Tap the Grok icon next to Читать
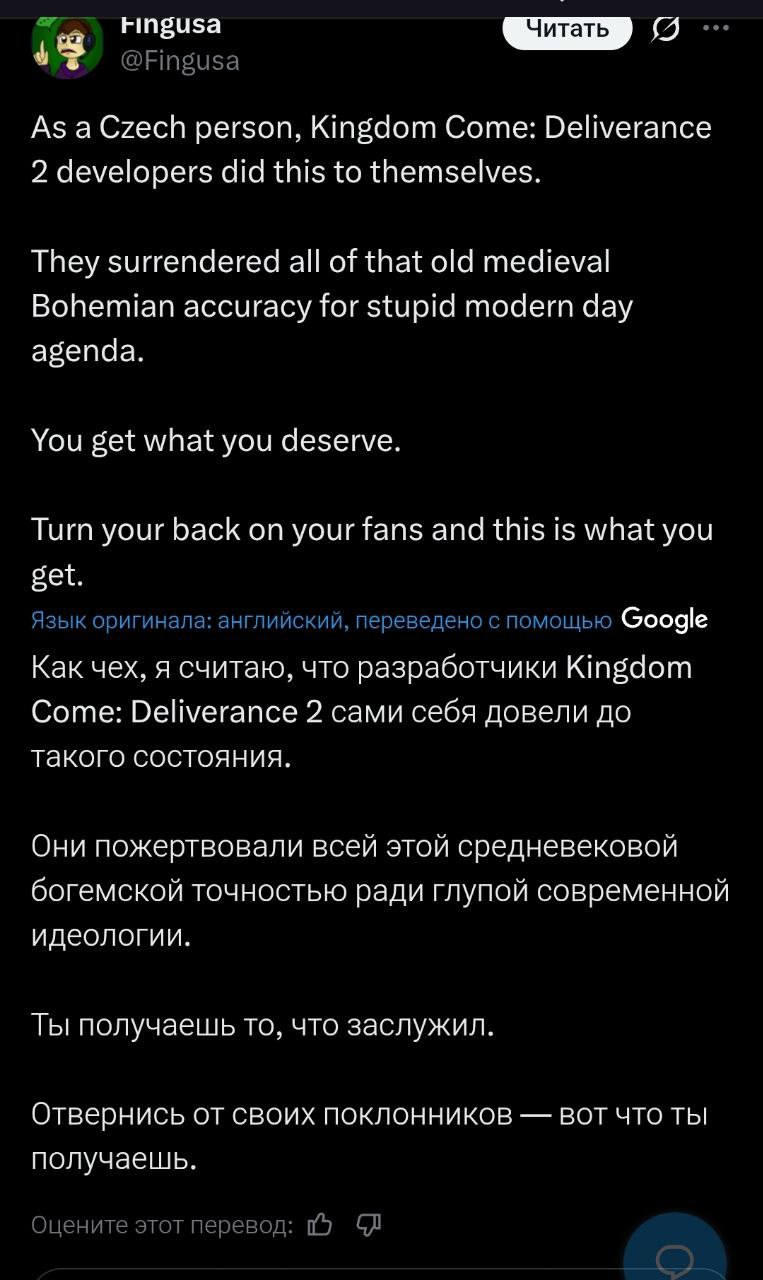Viewport: 763px width, 1280px height. 663,31
